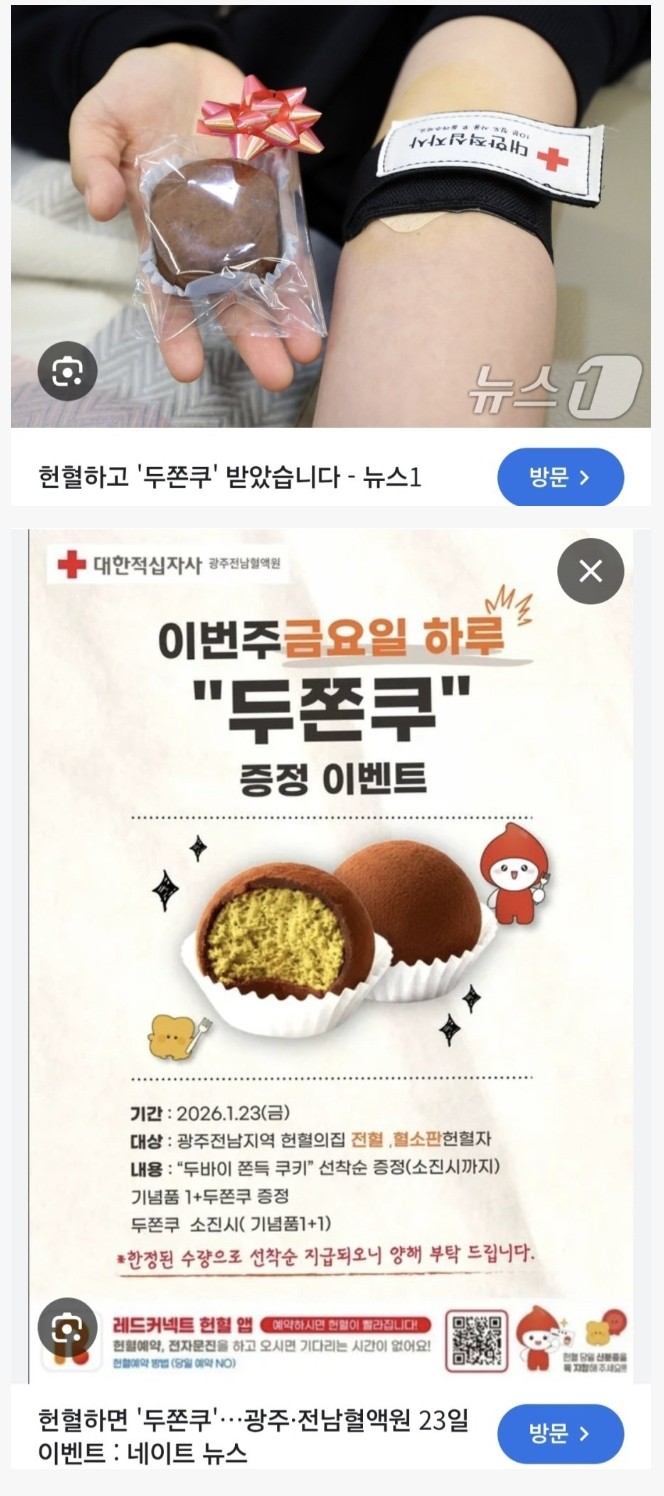664x1496 pixels.
Task: Open lens search on the News1 photo
Action: (67, 372)
